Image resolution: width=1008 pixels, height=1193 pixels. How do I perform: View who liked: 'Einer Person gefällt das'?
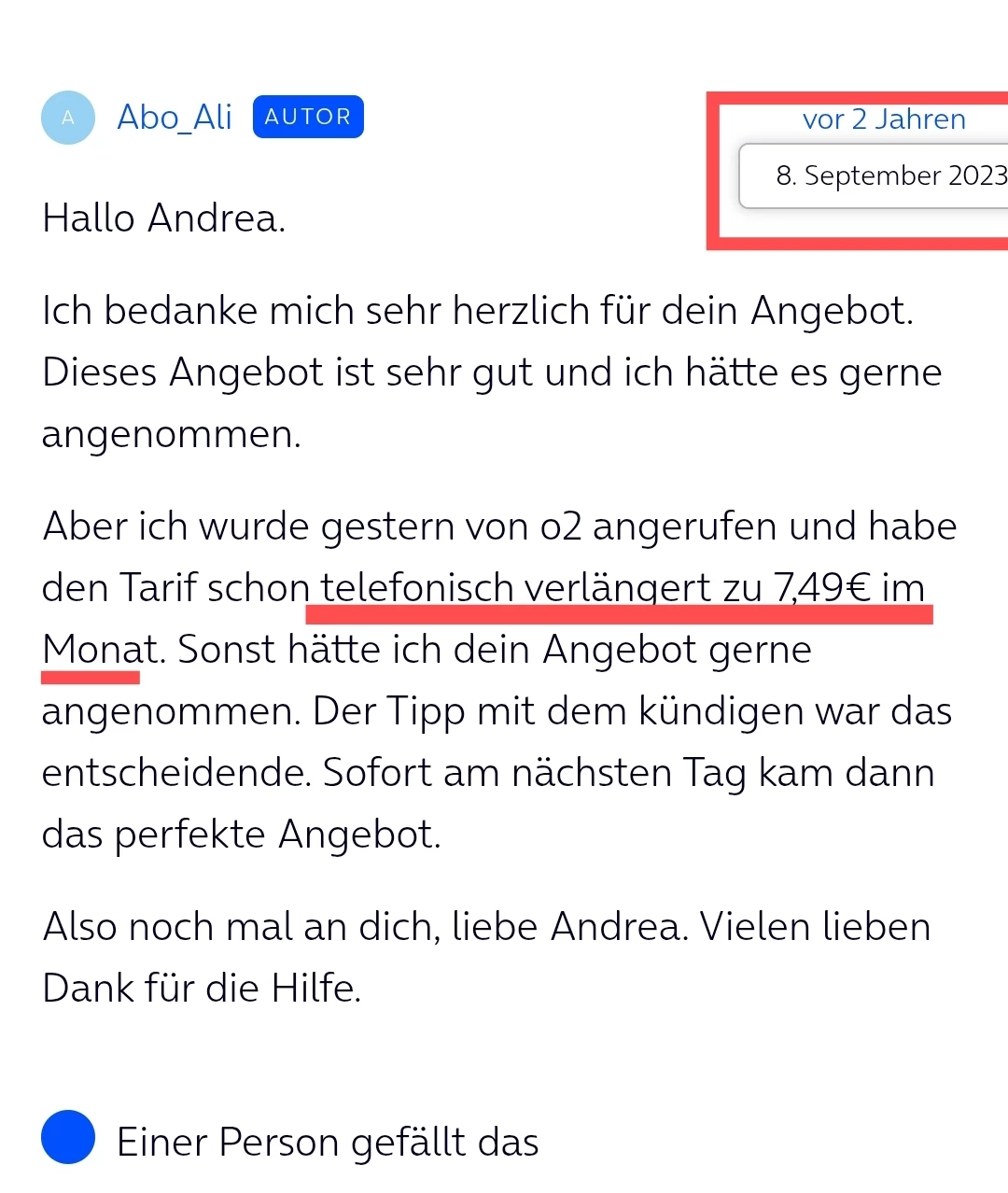[x=327, y=1142]
